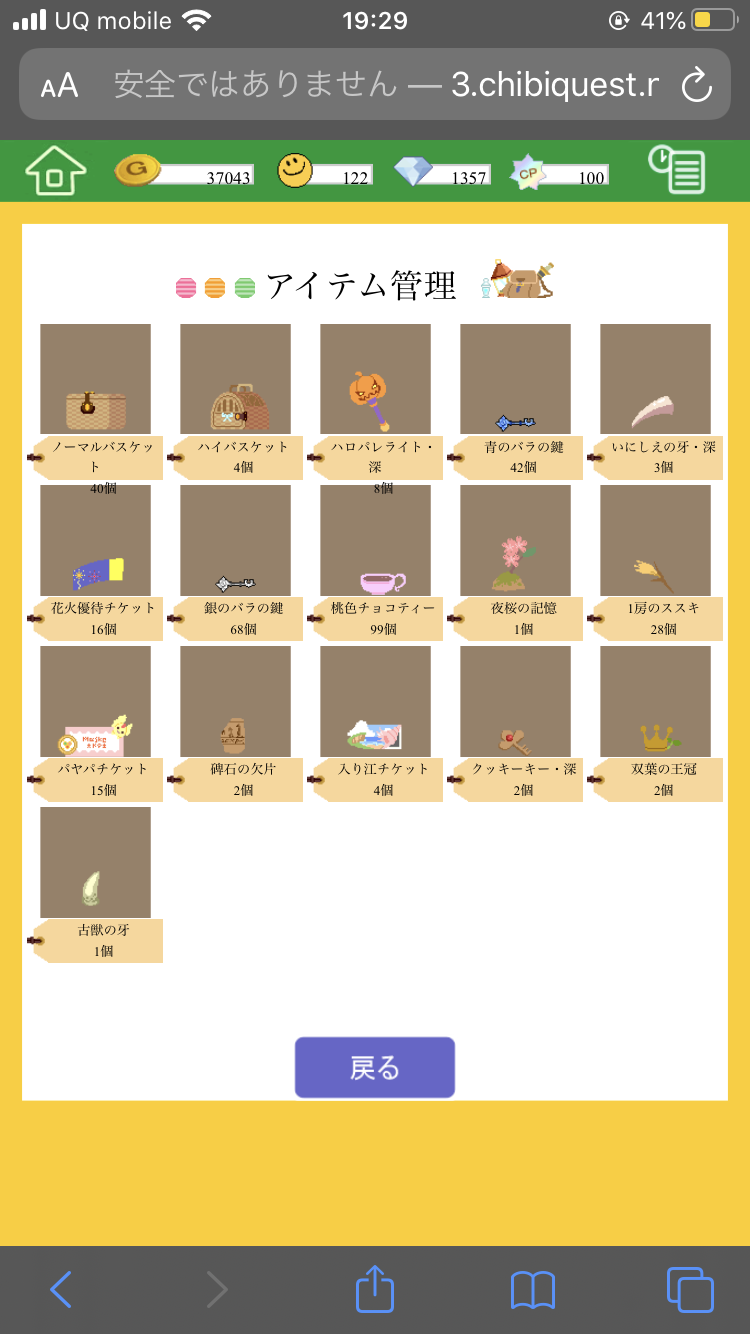Choose ハロパレライト・深 item

point(375,379)
